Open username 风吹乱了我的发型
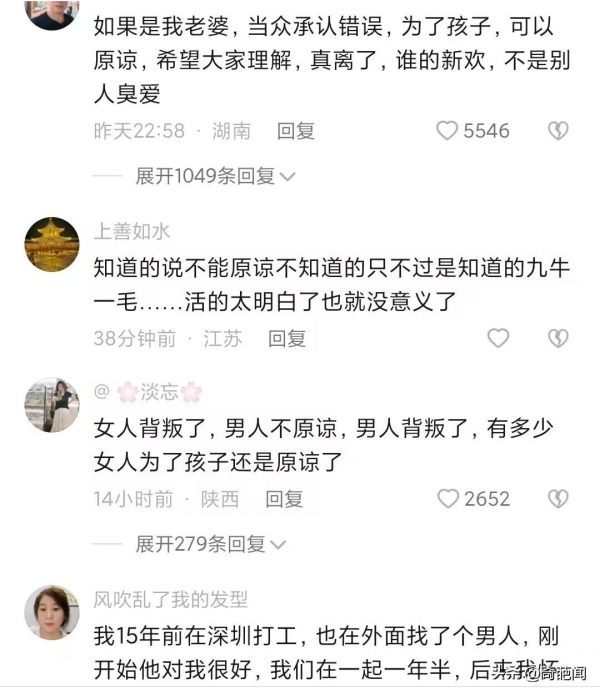Viewport: 600px width, 694px height. point(170,600)
